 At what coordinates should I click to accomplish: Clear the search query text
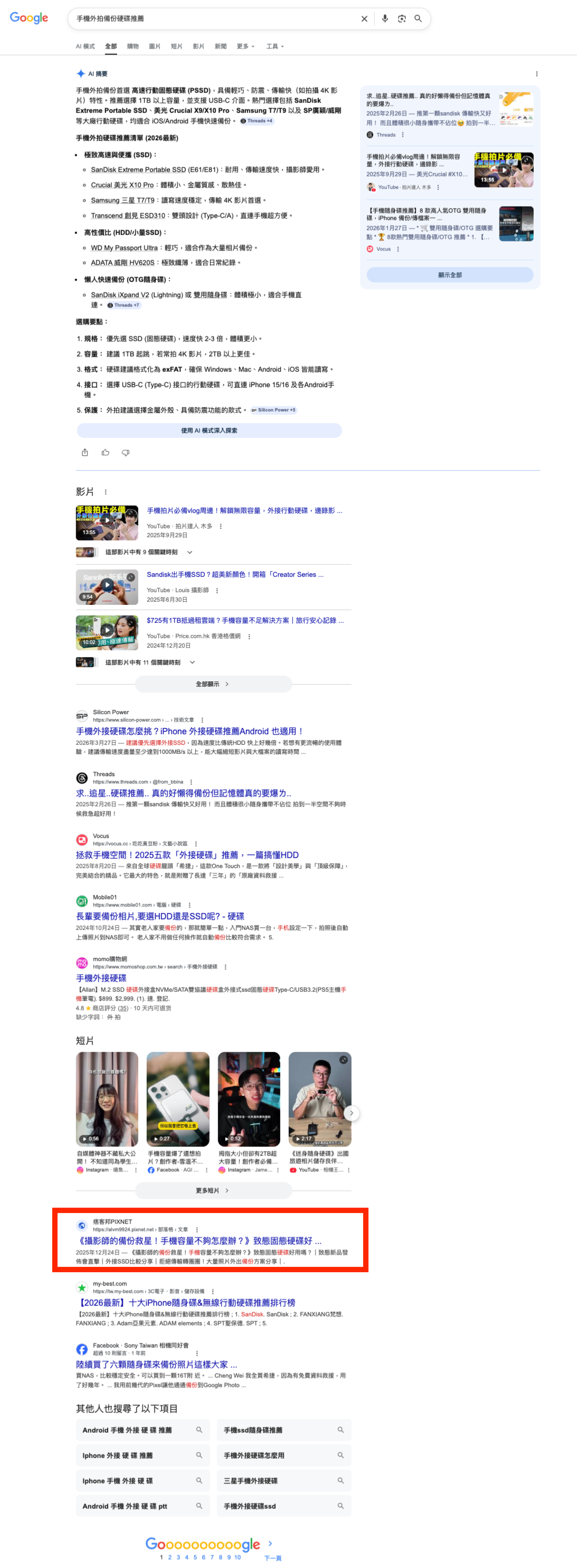(x=364, y=19)
